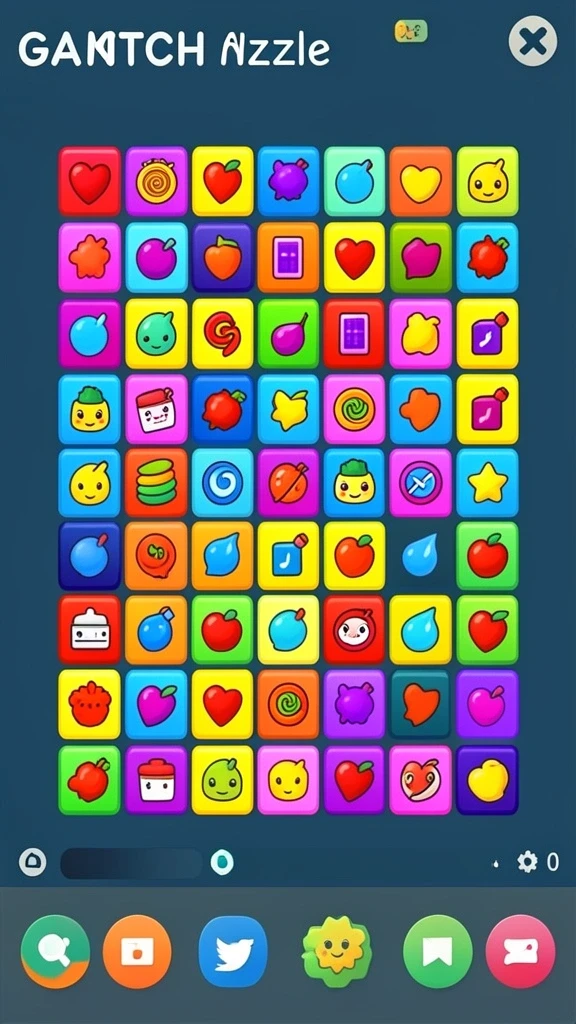This screenshot has width=576, height=1024.
Task: Close the puzzle with the X button
Action: coord(533,42)
